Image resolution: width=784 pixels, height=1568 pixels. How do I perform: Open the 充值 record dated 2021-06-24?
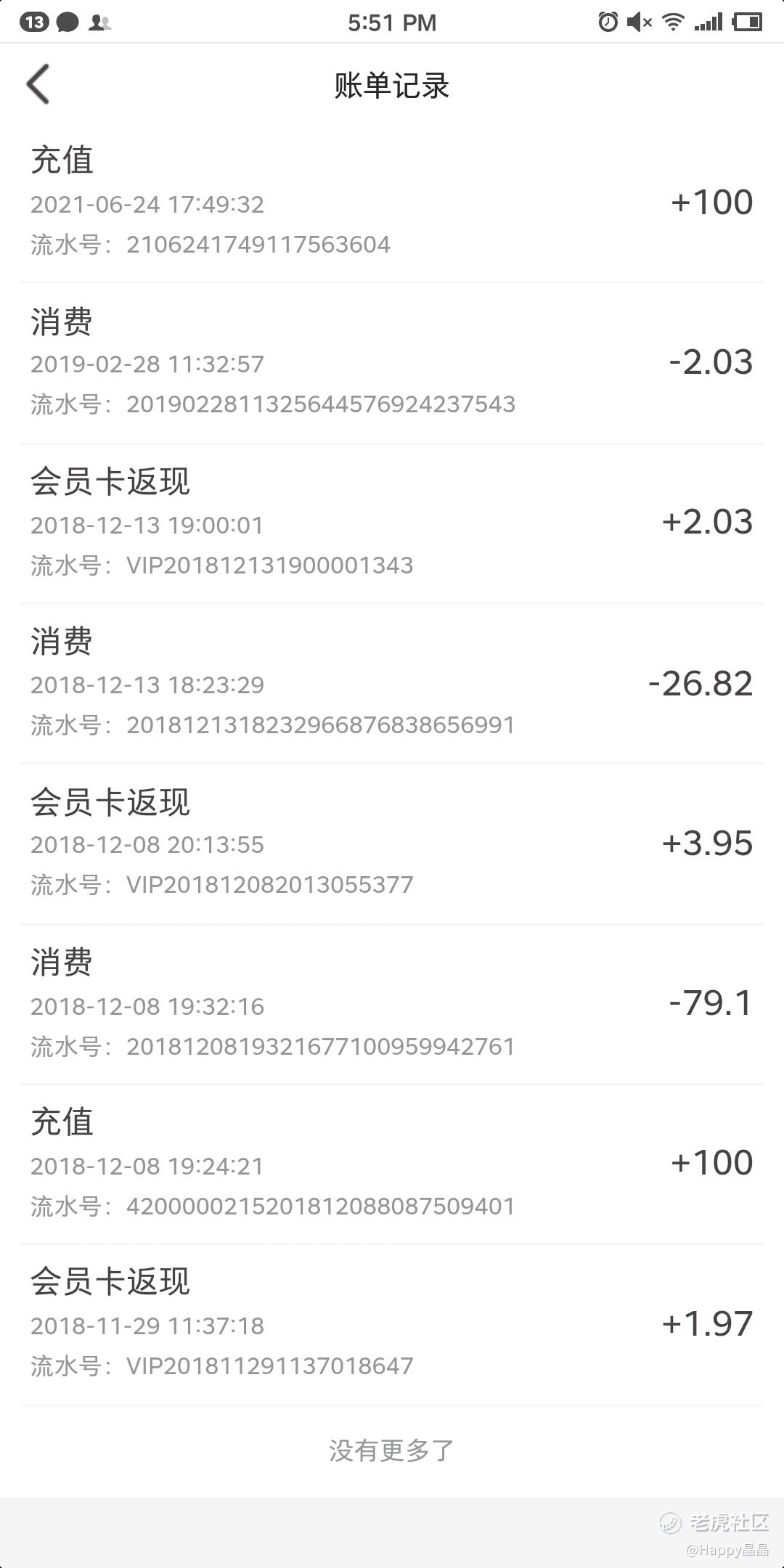[x=392, y=203]
